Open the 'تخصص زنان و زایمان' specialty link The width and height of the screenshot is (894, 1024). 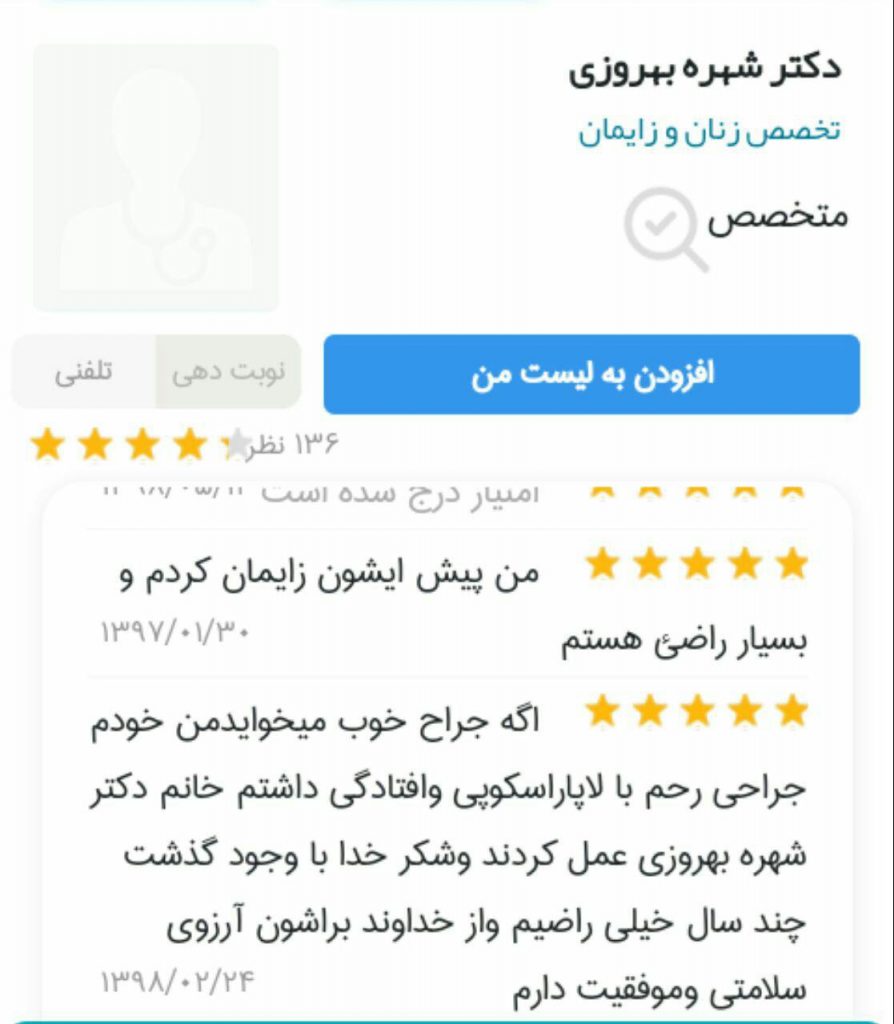[x=709, y=131]
